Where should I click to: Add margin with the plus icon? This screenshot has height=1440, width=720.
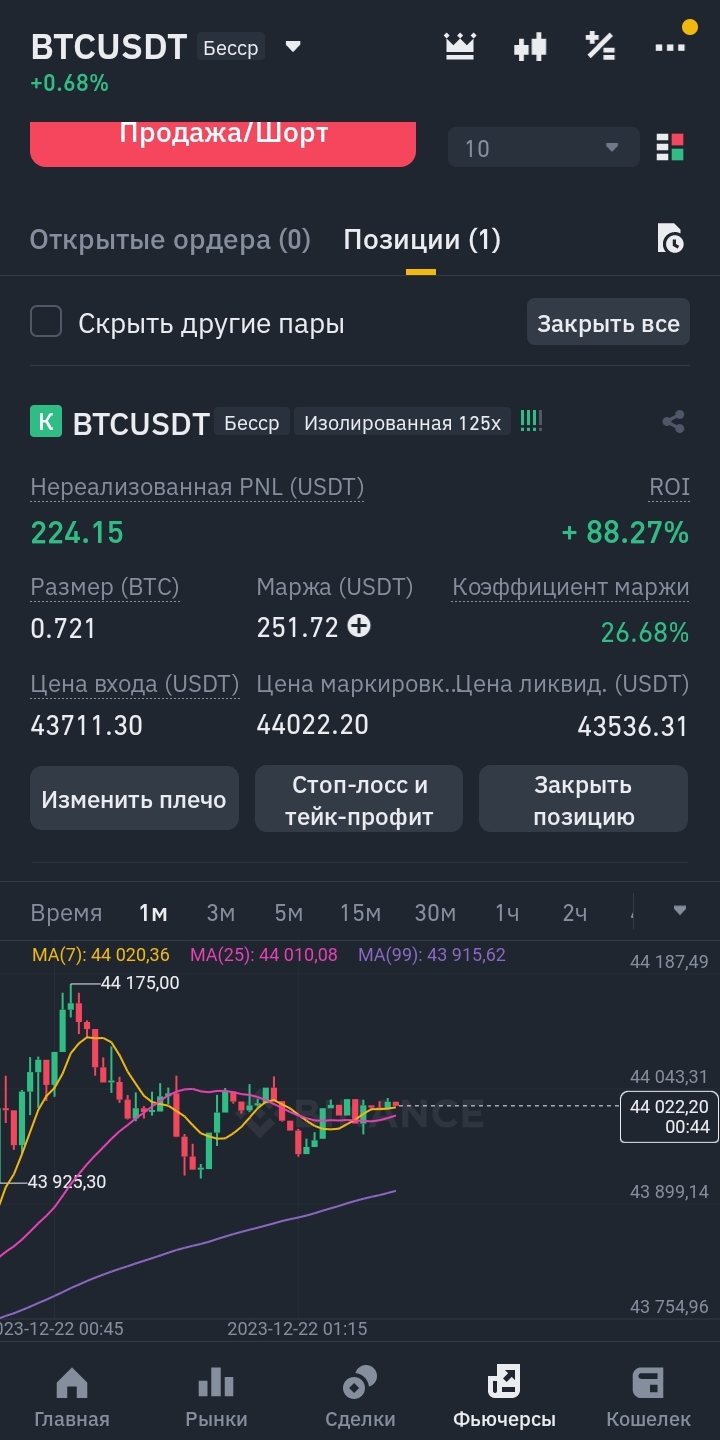(x=358, y=626)
